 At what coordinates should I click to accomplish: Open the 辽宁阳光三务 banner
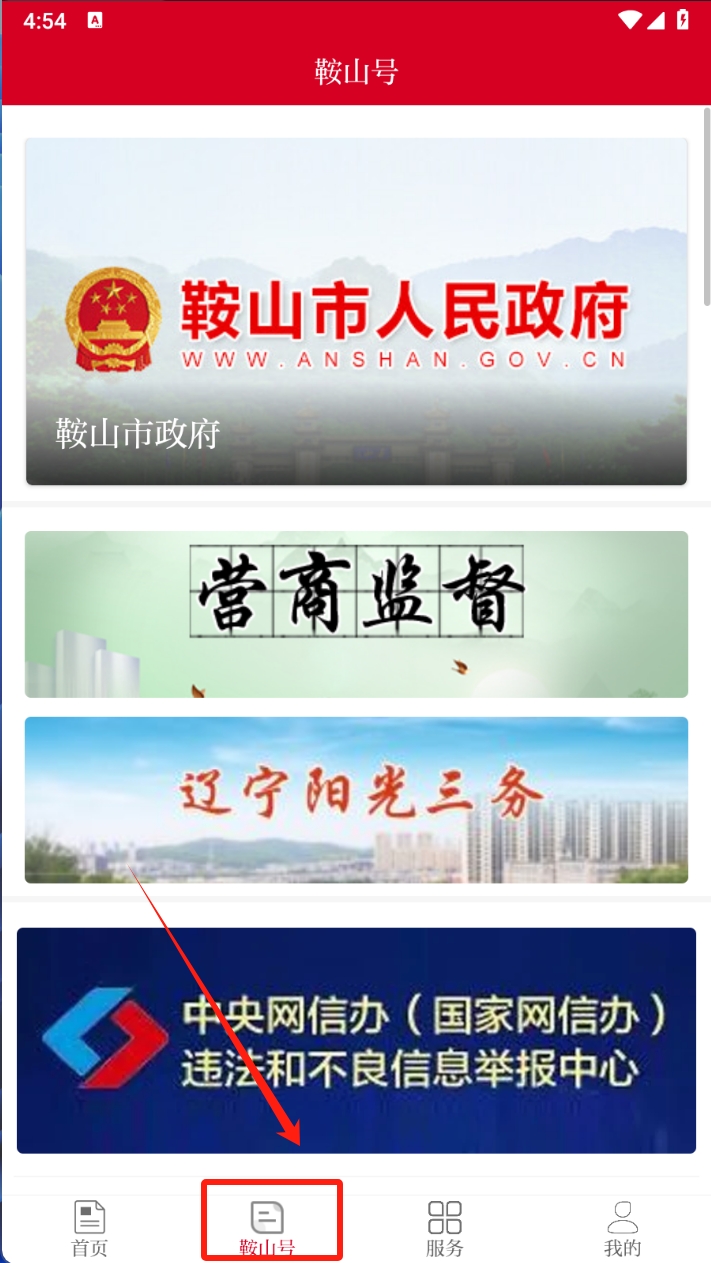point(356,800)
